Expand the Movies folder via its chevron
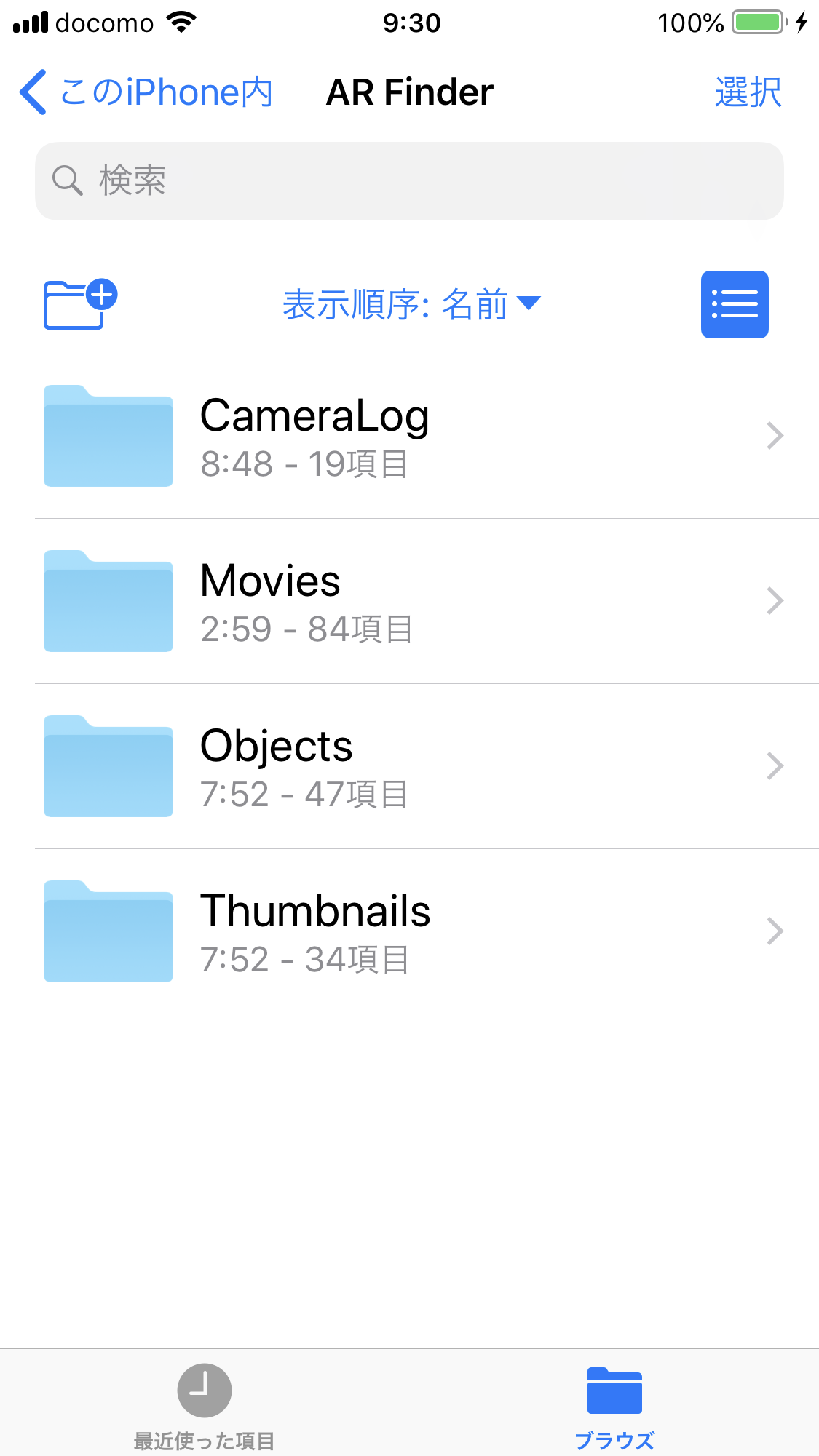This screenshot has width=819, height=1456. point(776,601)
